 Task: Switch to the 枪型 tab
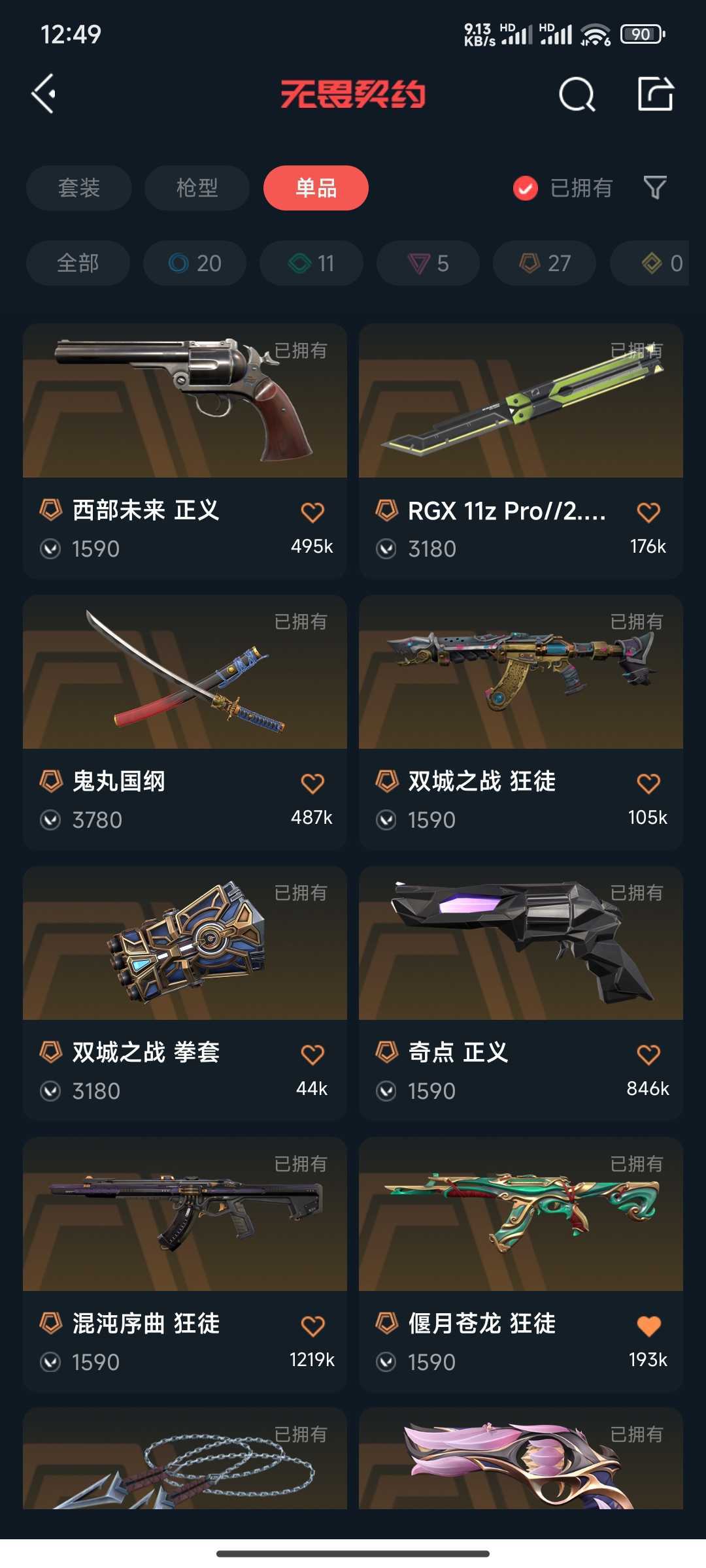[x=197, y=188]
